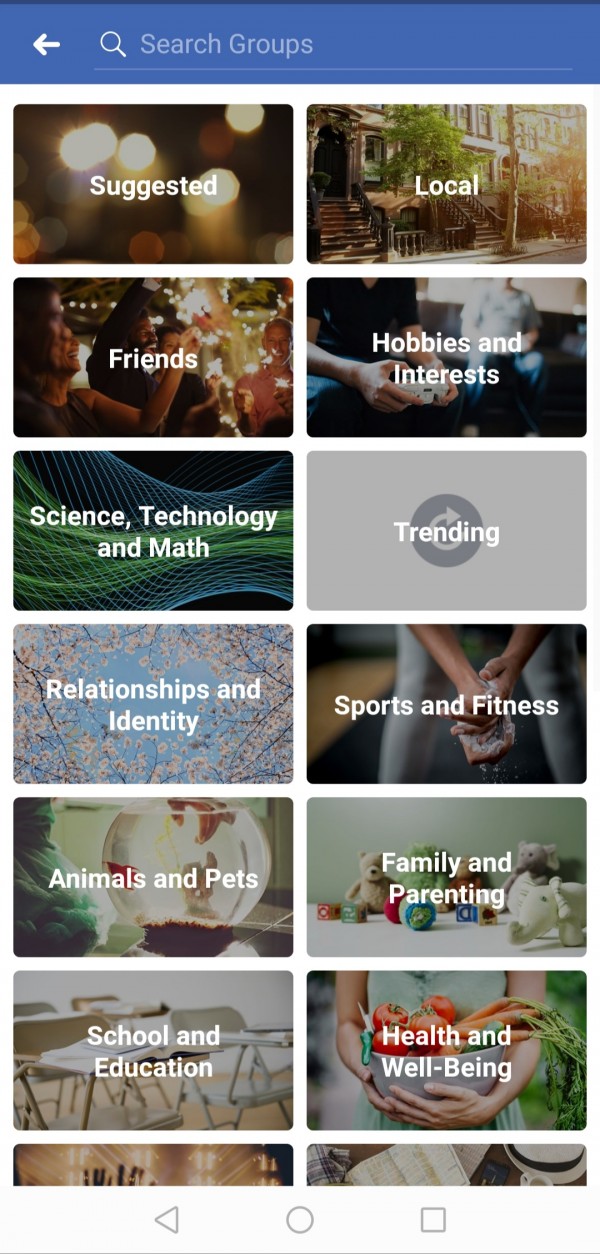This screenshot has height=1254, width=600.
Task: Open Science, Technology and Math groups
Action: tap(153, 531)
